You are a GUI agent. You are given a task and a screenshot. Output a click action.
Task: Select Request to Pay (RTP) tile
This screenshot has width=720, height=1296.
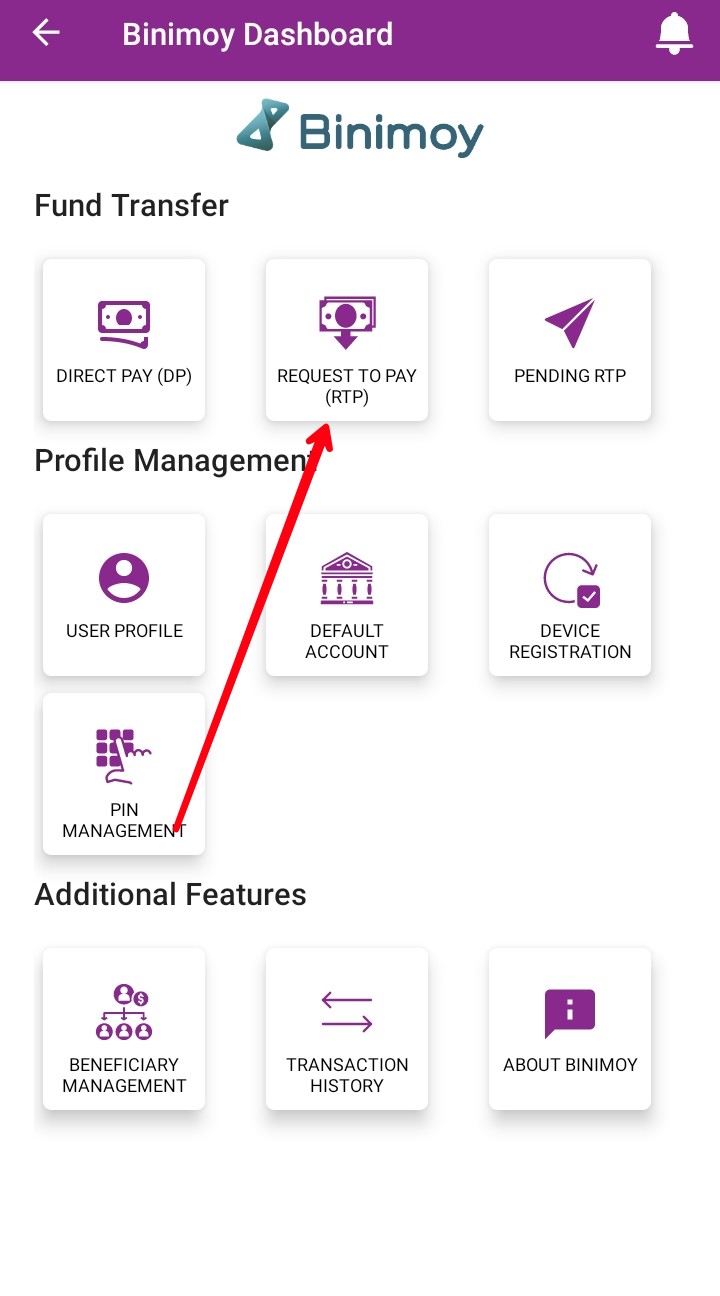pos(347,340)
